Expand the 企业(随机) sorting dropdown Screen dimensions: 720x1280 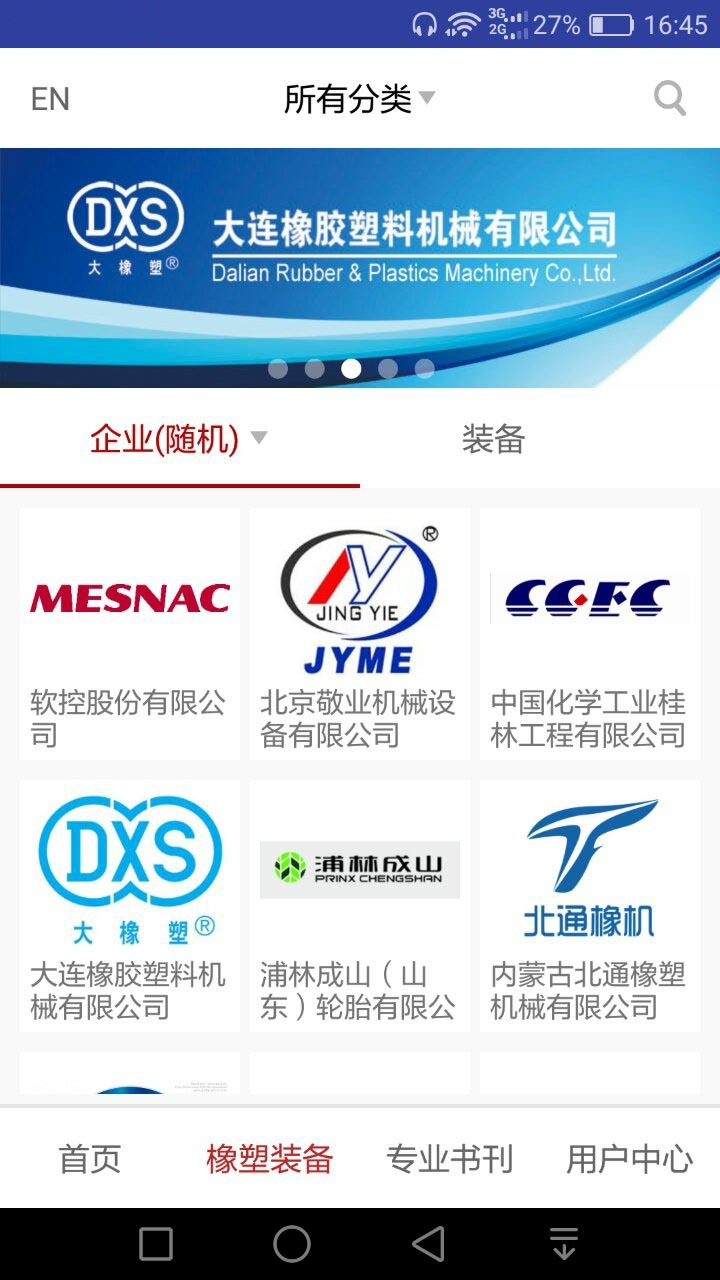pyautogui.click(x=179, y=438)
